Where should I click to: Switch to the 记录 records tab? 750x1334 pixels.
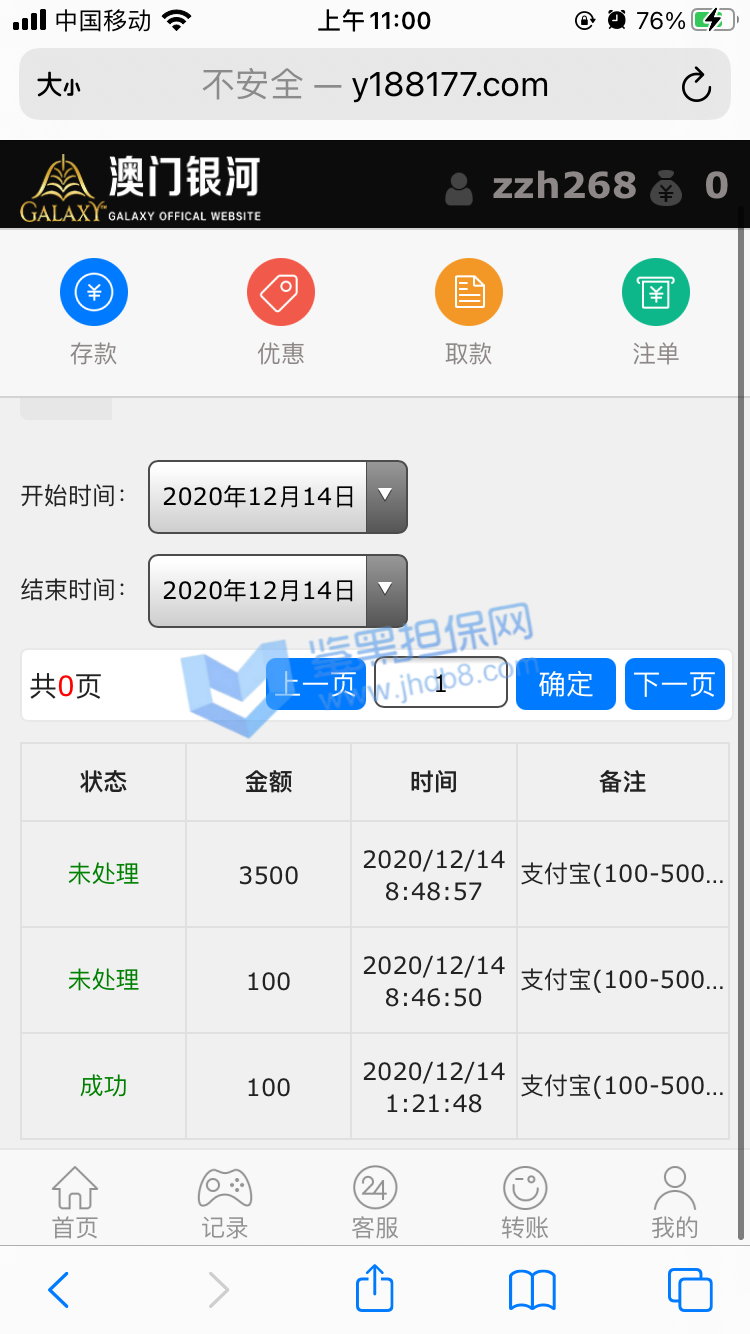click(x=225, y=1203)
